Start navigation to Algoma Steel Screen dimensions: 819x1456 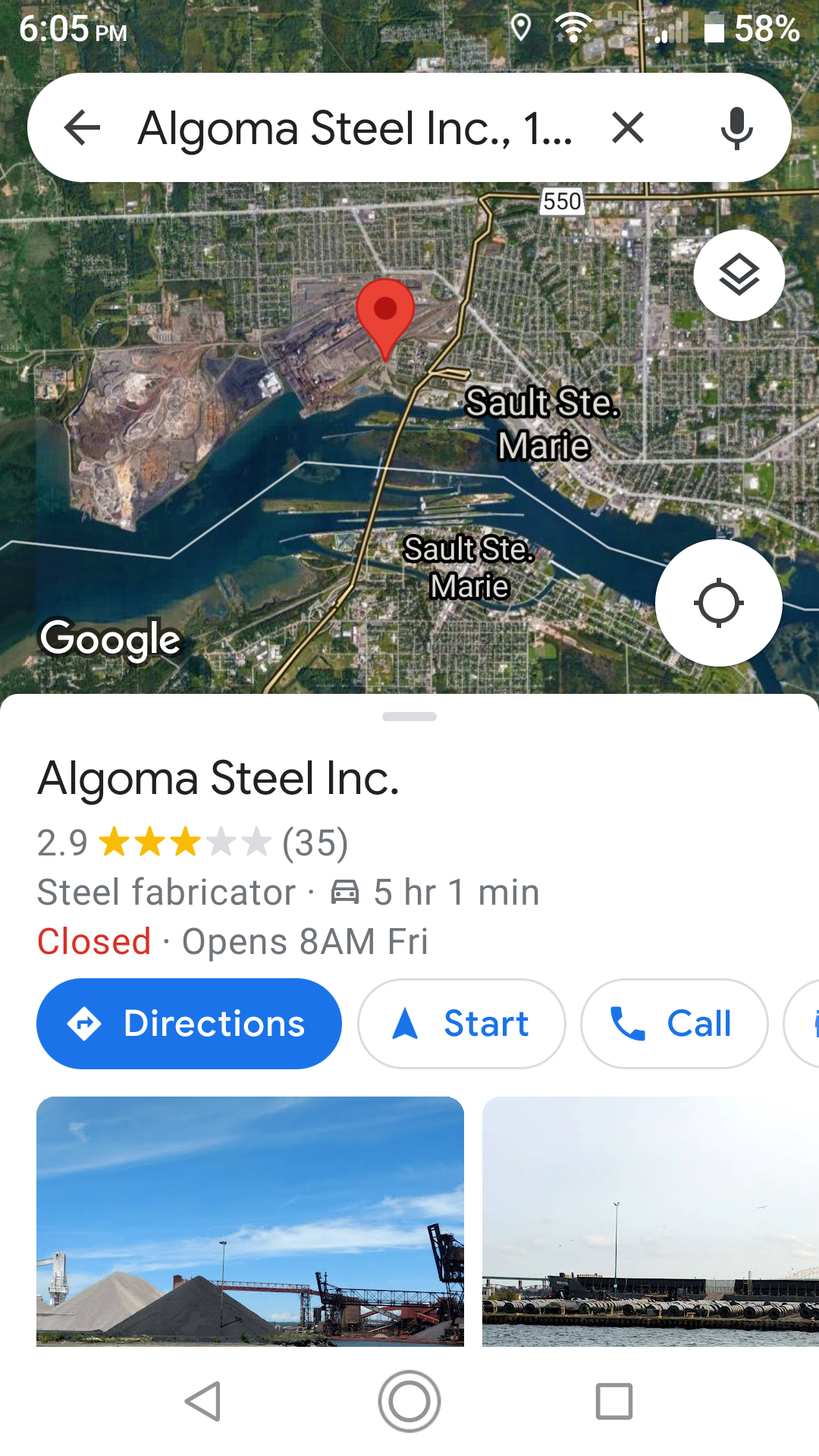(462, 1024)
